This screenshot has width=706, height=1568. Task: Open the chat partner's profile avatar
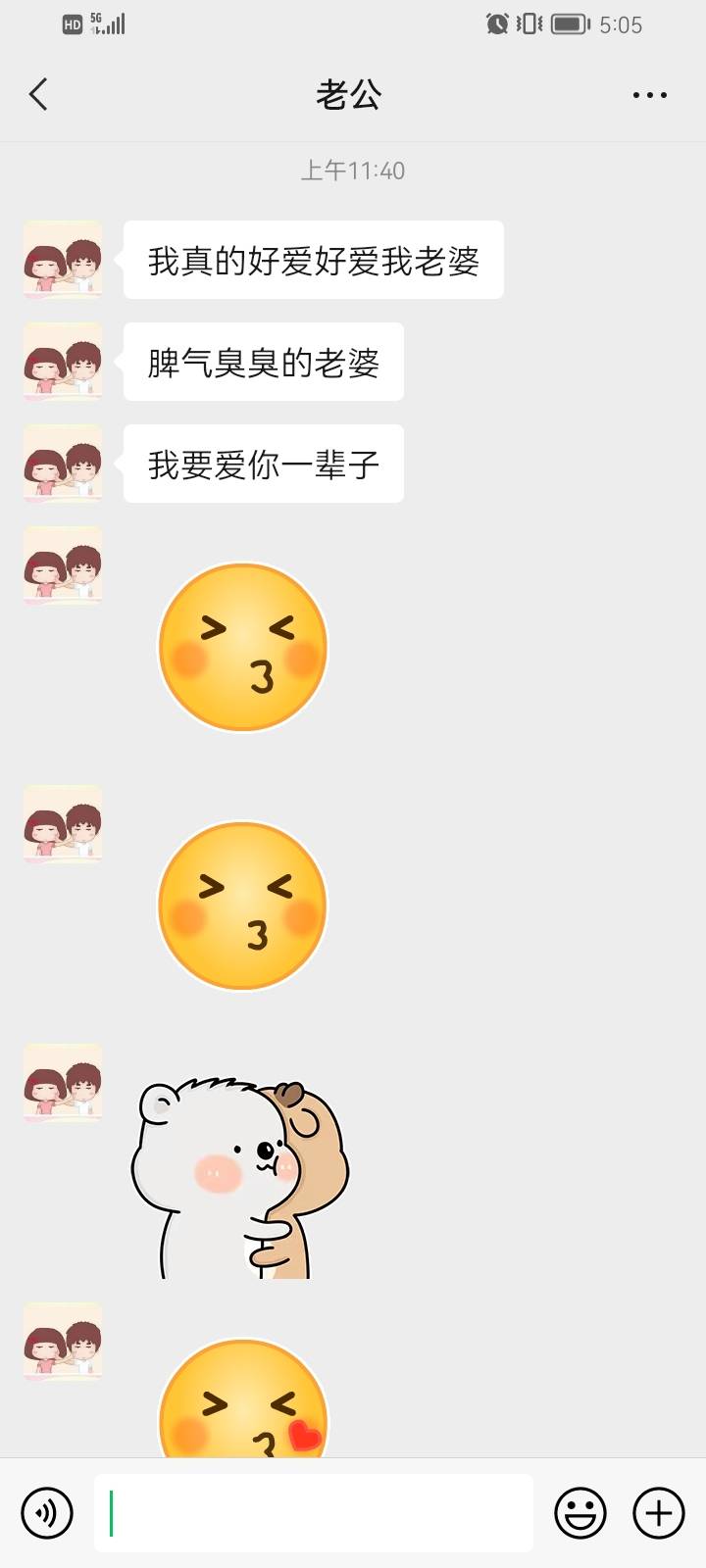pyautogui.click(x=61, y=260)
